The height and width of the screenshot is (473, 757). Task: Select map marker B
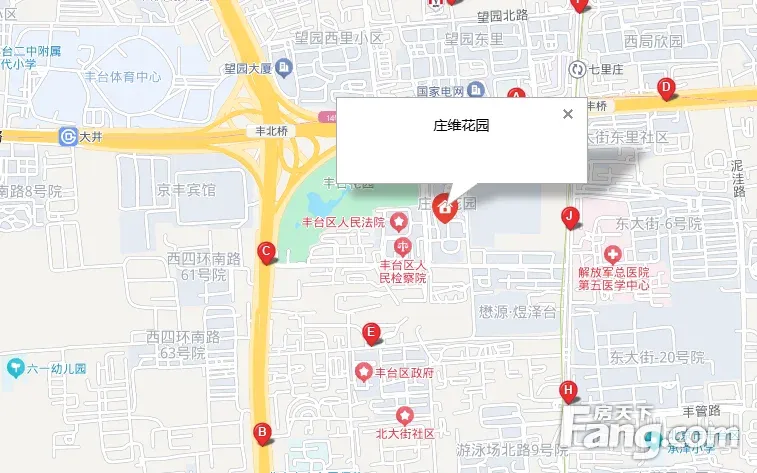coord(262,433)
